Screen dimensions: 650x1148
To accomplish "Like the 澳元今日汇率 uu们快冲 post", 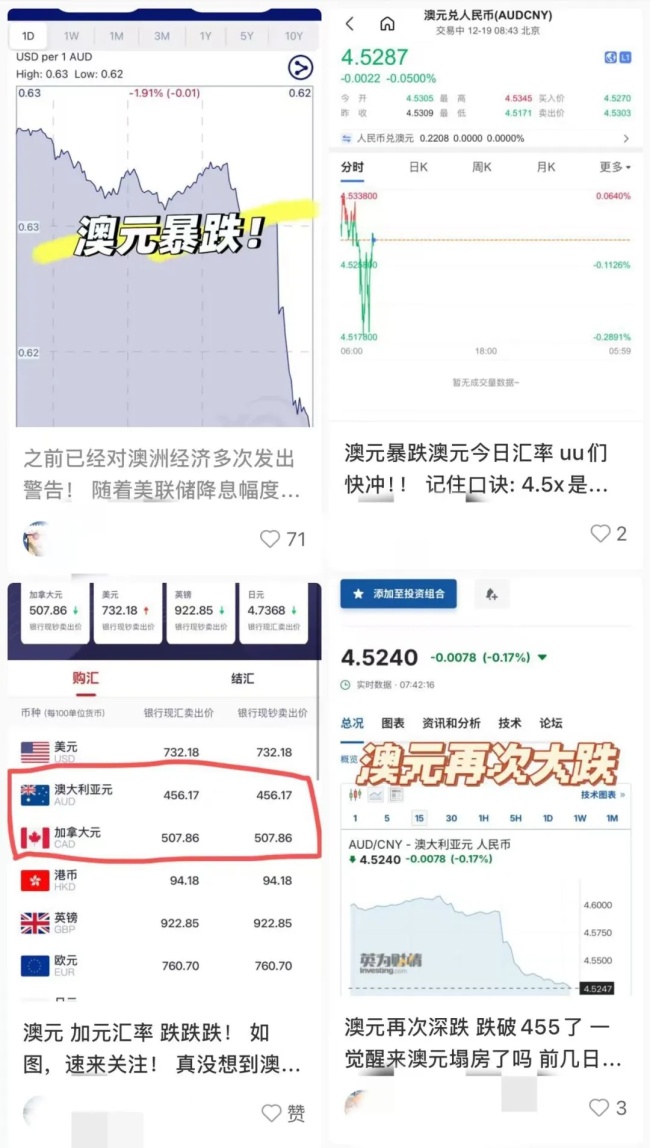I will click(x=600, y=533).
